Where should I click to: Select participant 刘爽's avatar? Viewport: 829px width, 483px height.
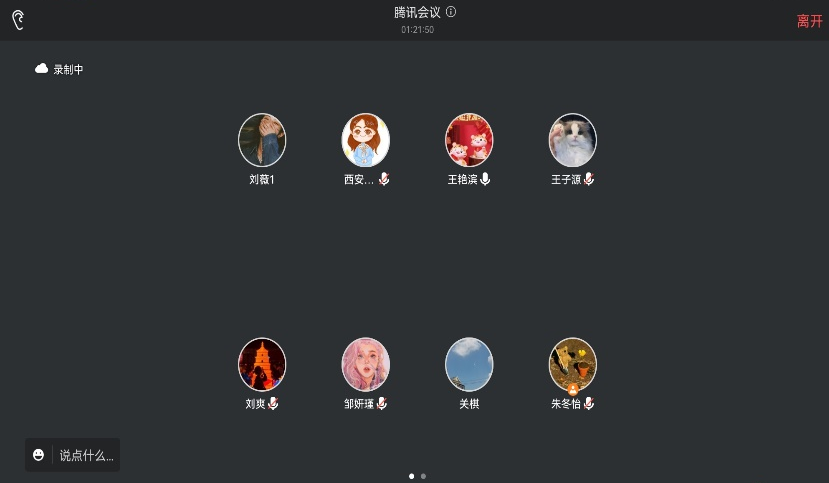pyautogui.click(x=262, y=364)
